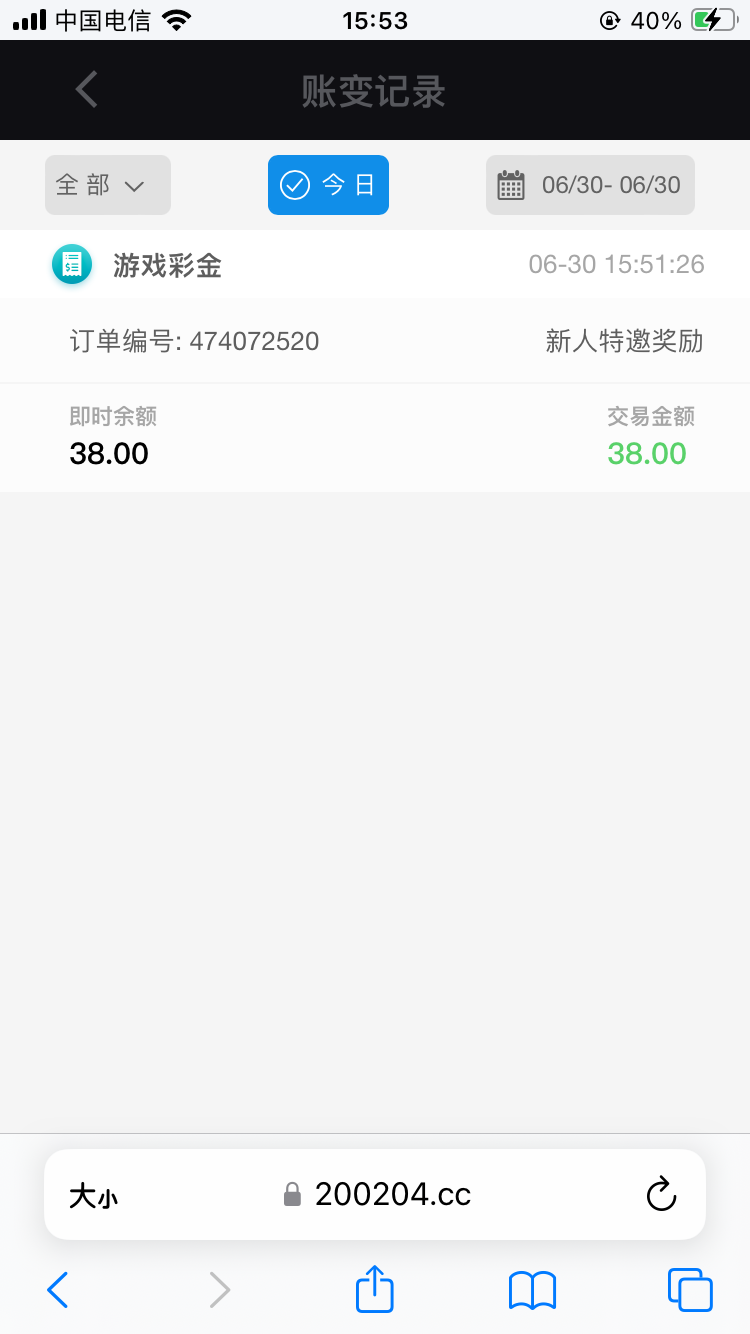Go back from 账变记录 page

point(87,90)
